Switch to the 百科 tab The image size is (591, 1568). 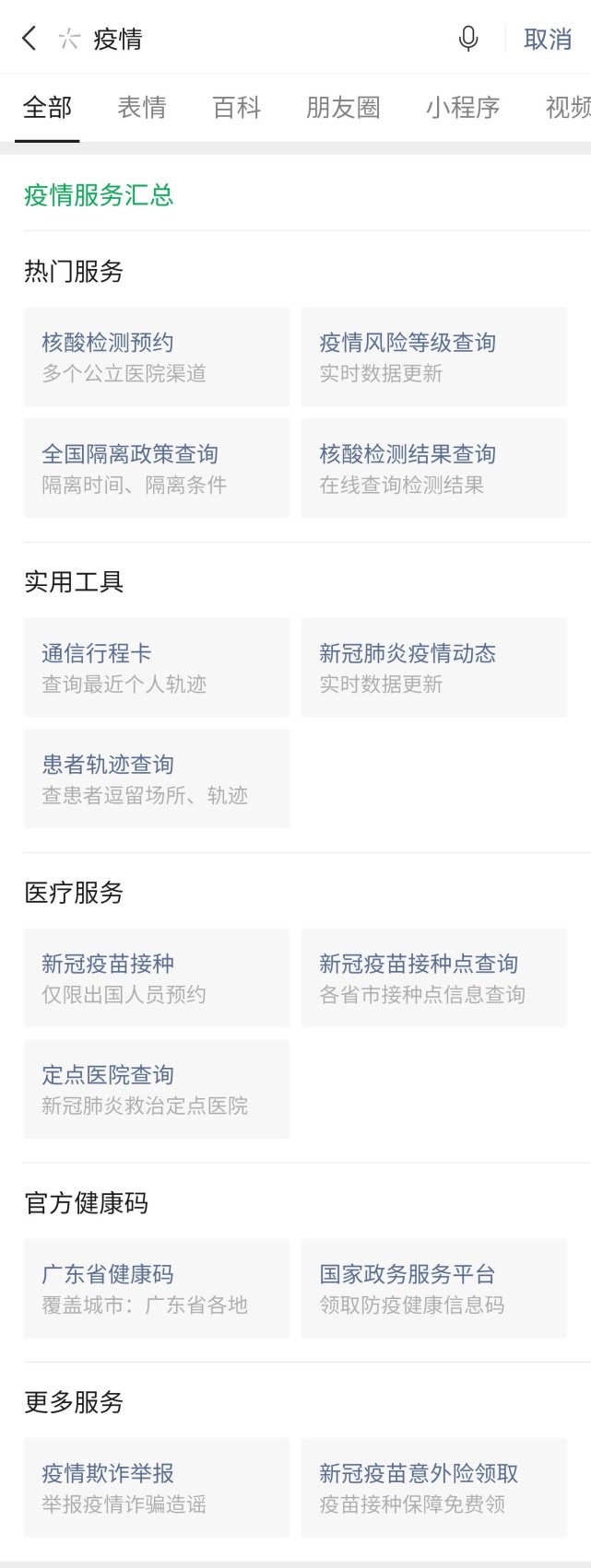pyautogui.click(x=237, y=108)
